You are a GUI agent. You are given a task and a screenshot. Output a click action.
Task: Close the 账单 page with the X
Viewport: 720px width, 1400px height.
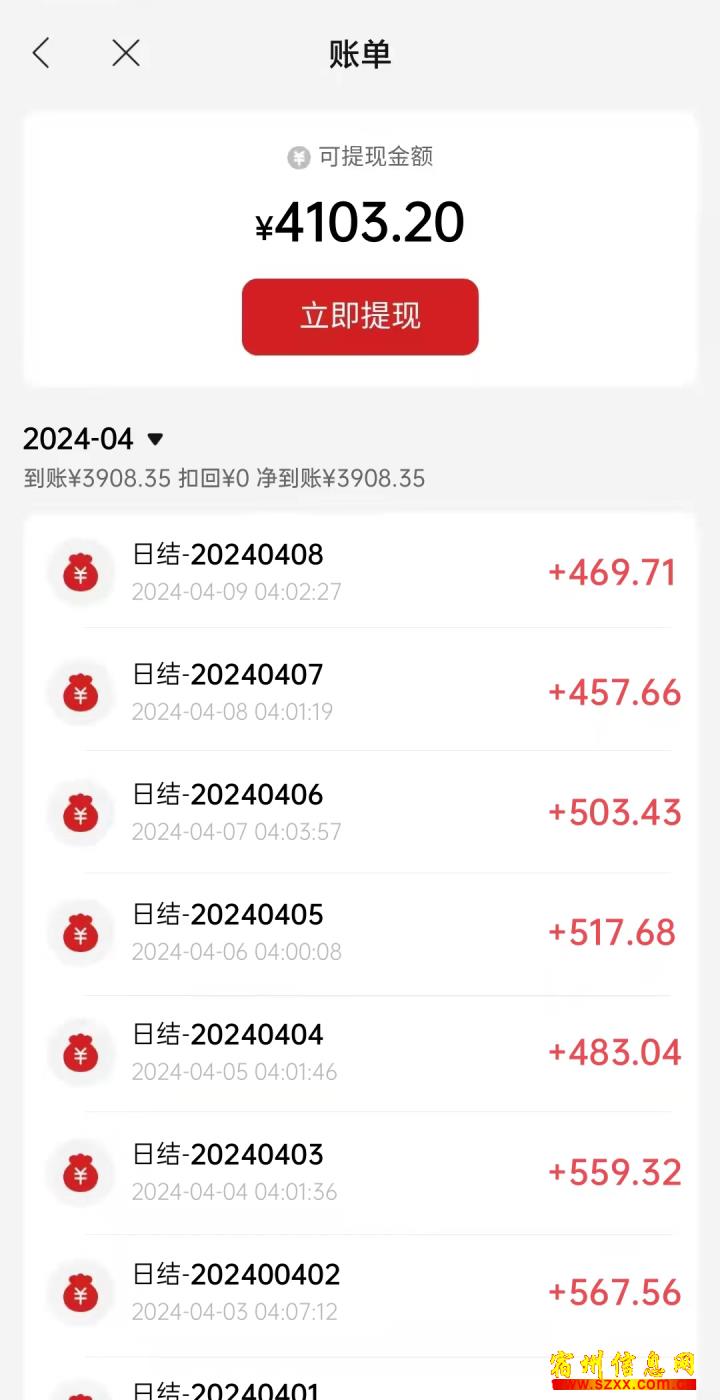click(x=126, y=53)
